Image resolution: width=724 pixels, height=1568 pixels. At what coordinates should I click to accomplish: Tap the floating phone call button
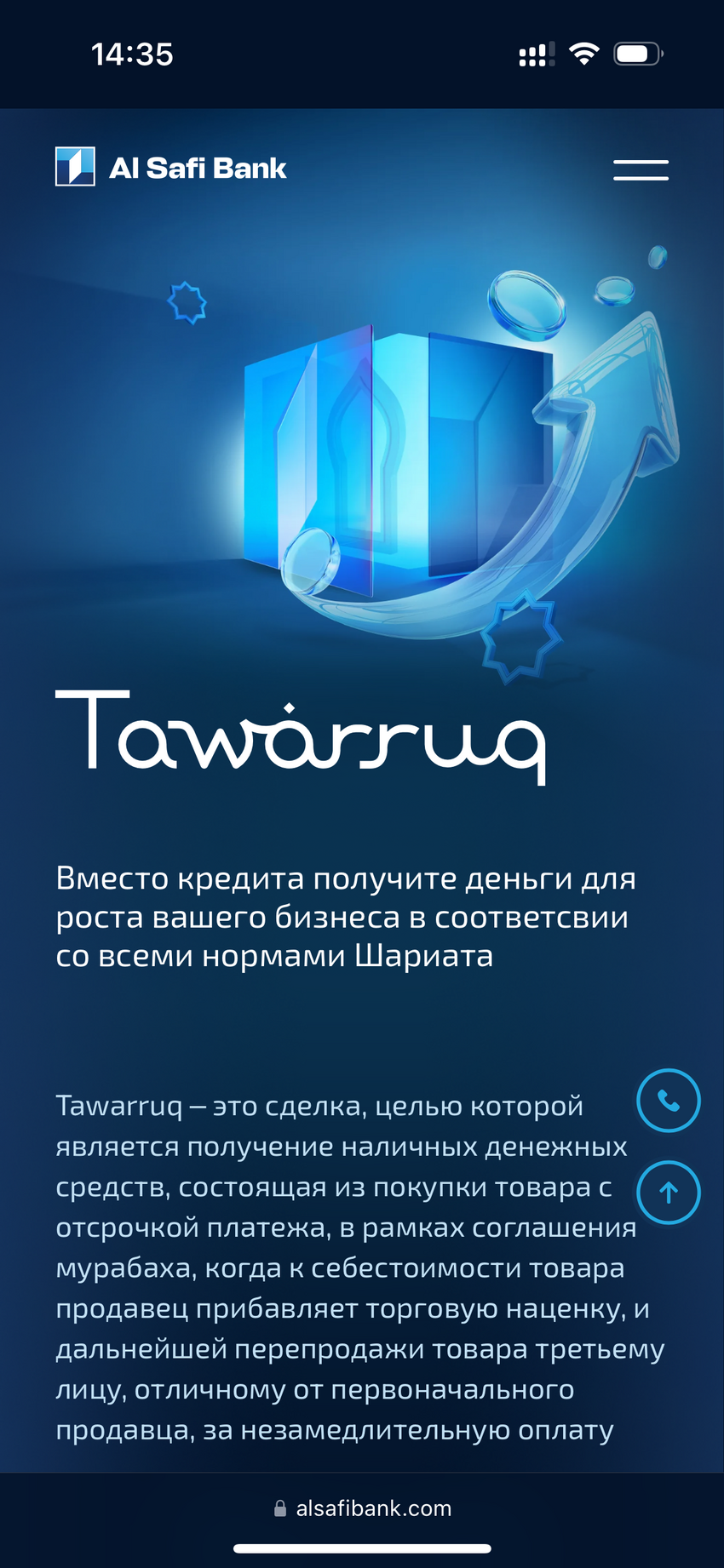(669, 1101)
